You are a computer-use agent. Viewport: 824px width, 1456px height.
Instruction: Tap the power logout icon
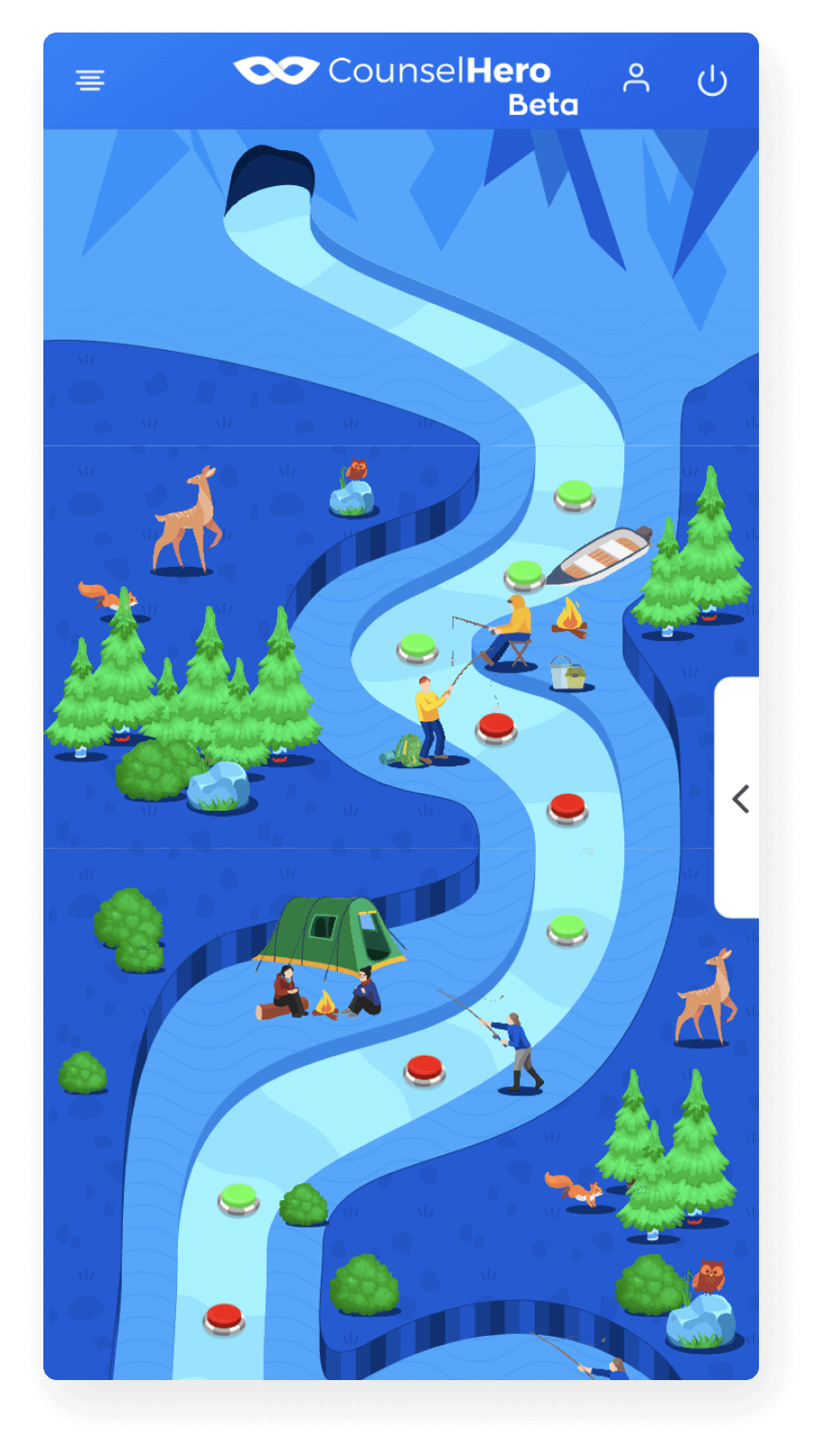pyautogui.click(x=712, y=80)
